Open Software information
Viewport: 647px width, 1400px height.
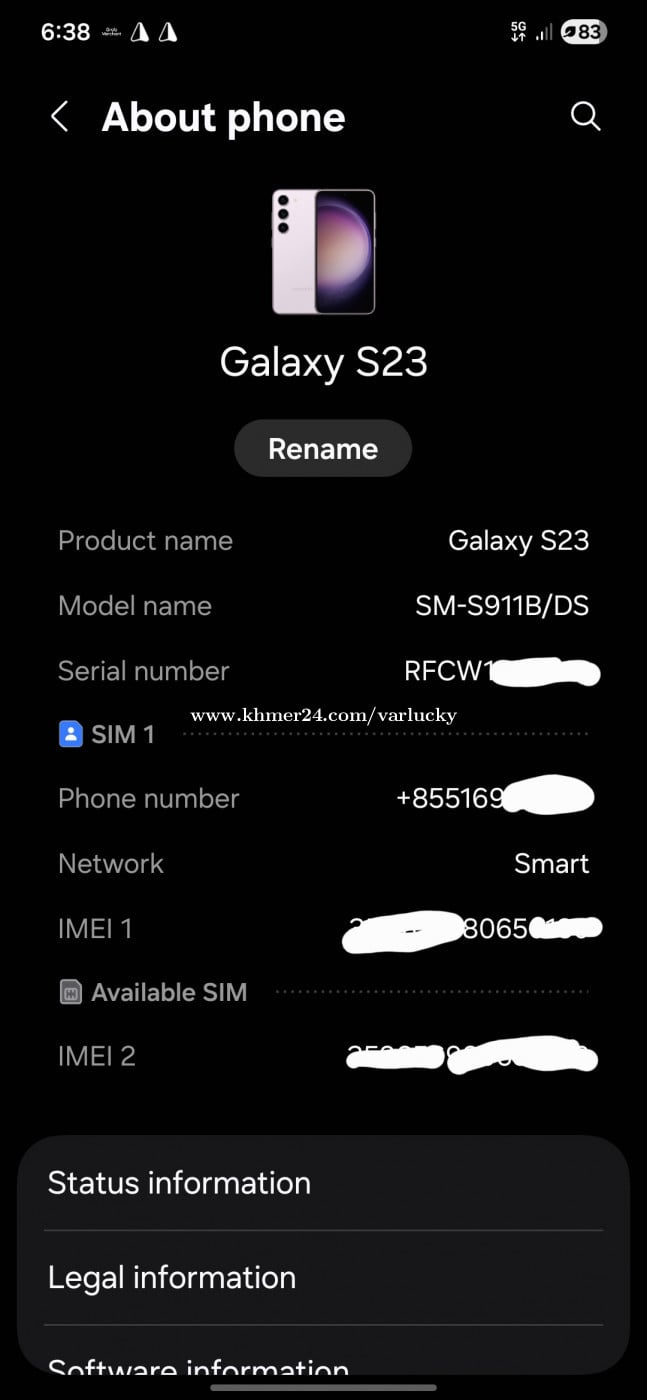(x=323, y=1366)
